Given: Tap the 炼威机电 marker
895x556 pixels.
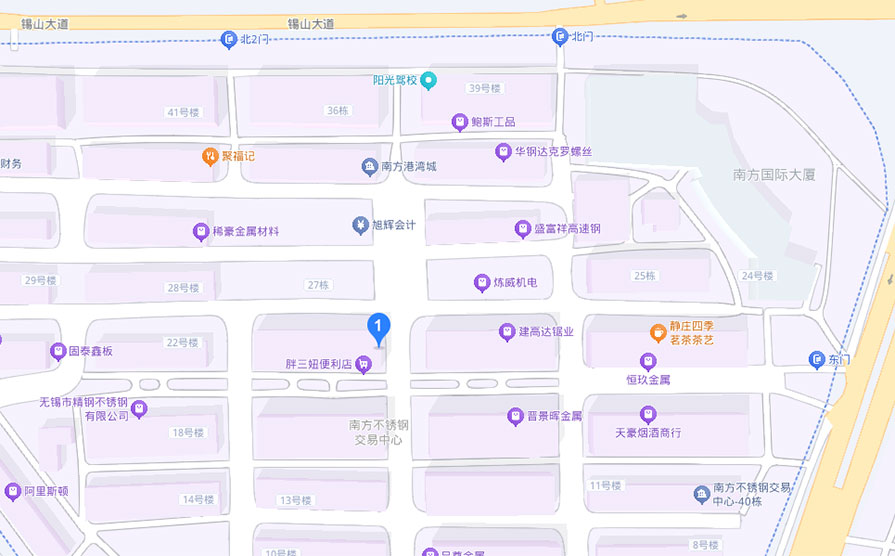Looking at the screenshot, I should [481, 283].
